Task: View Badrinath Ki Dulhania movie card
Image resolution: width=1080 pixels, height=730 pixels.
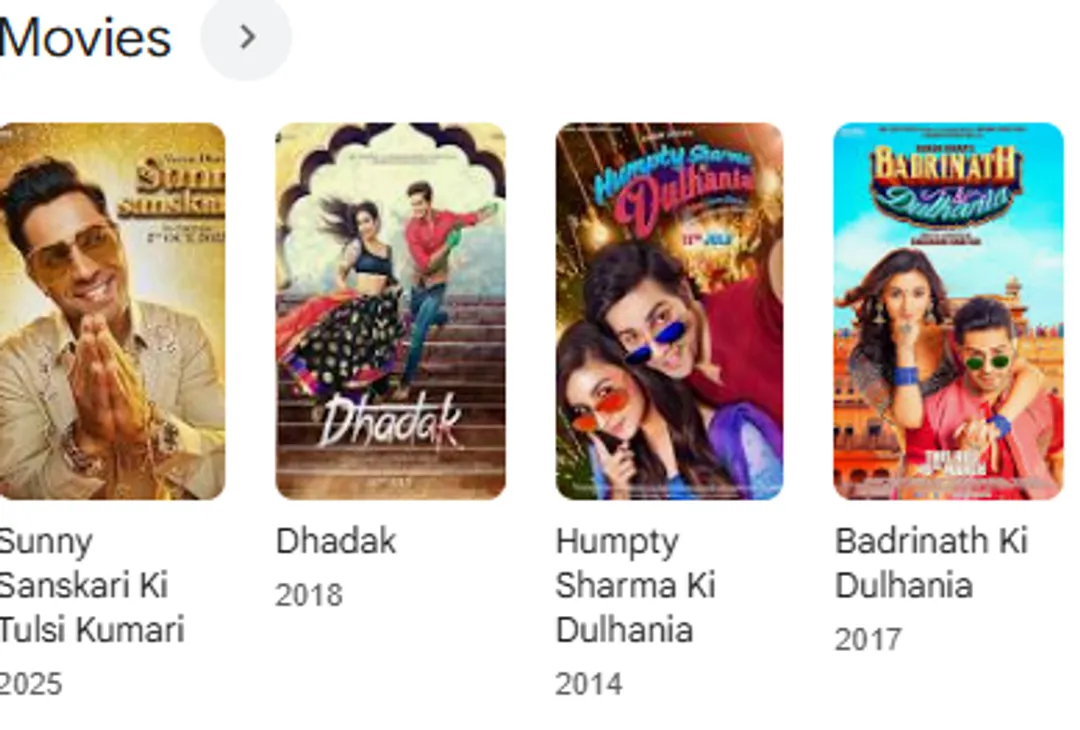Action: (x=947, y=310)
